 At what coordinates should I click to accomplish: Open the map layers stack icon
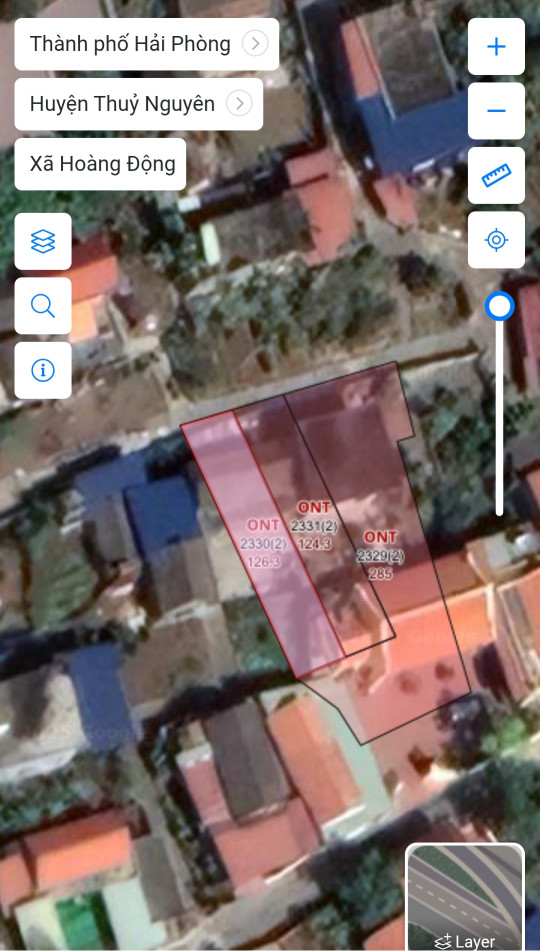point(43,241)
